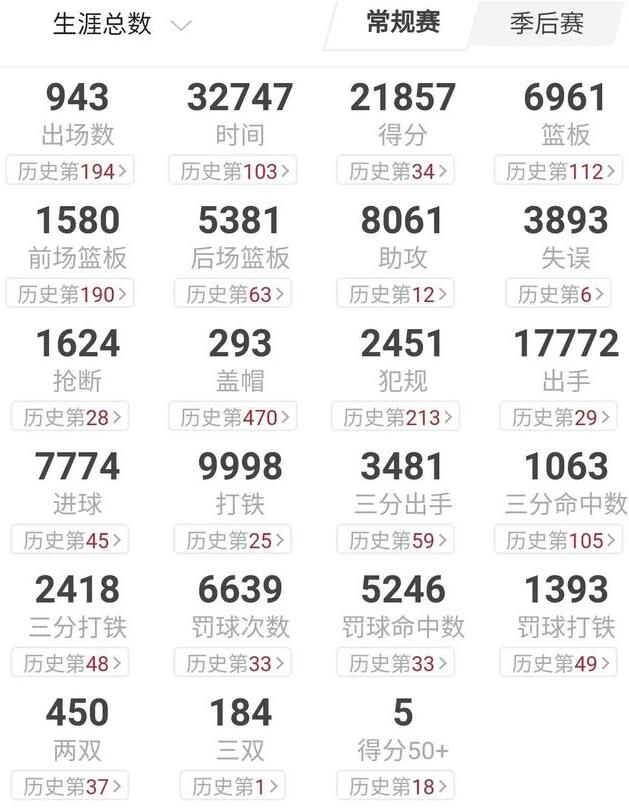
Task: Open 历史第12 ranking for 助攻
Action: pos(397,294)
